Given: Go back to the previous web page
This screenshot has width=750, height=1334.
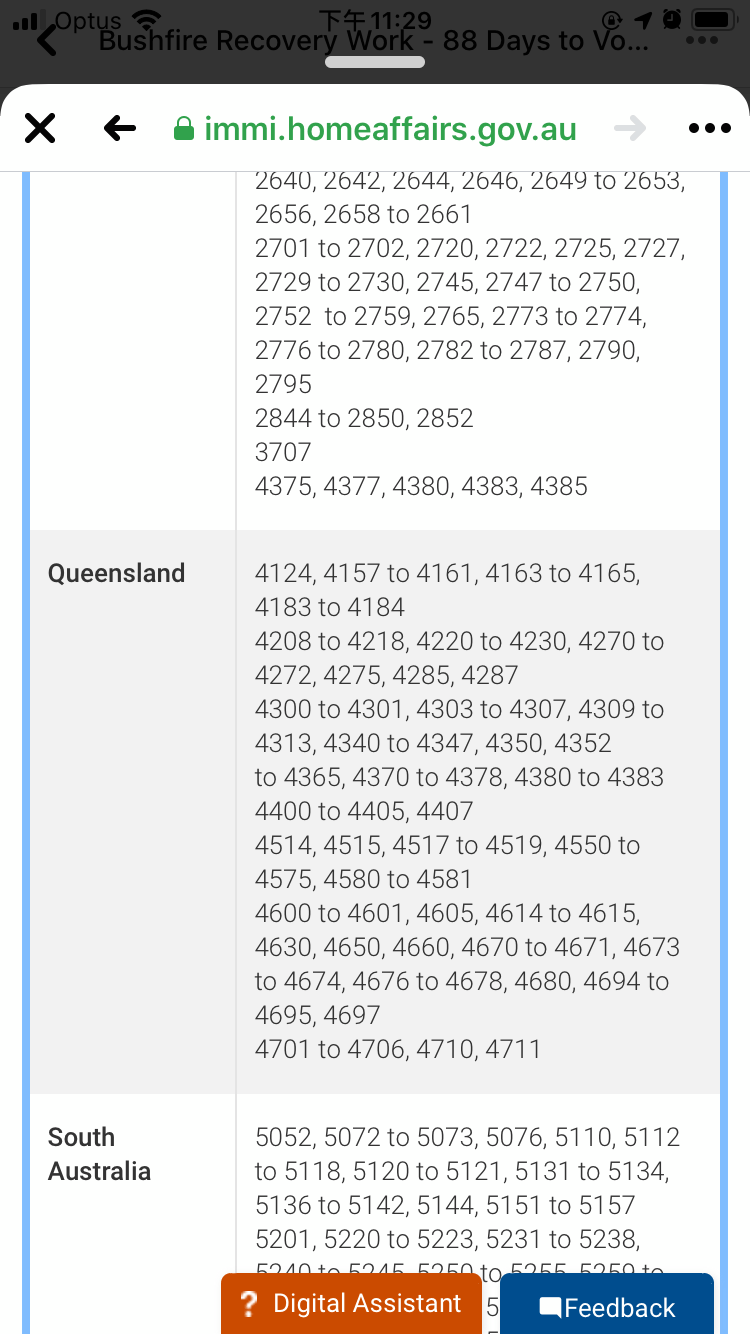Looking at the screenshot, I should (120, 128).
